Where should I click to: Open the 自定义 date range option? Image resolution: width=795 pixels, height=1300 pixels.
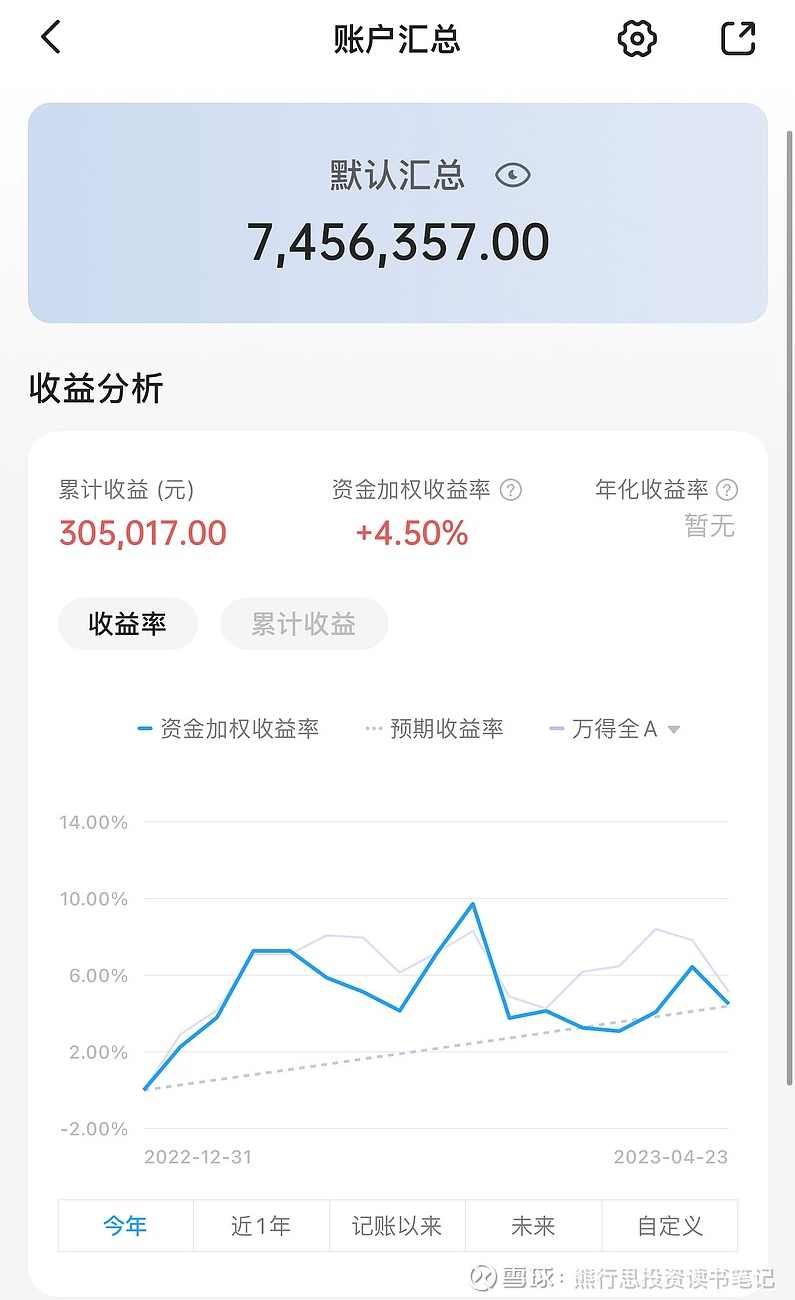pos(670,1225)
